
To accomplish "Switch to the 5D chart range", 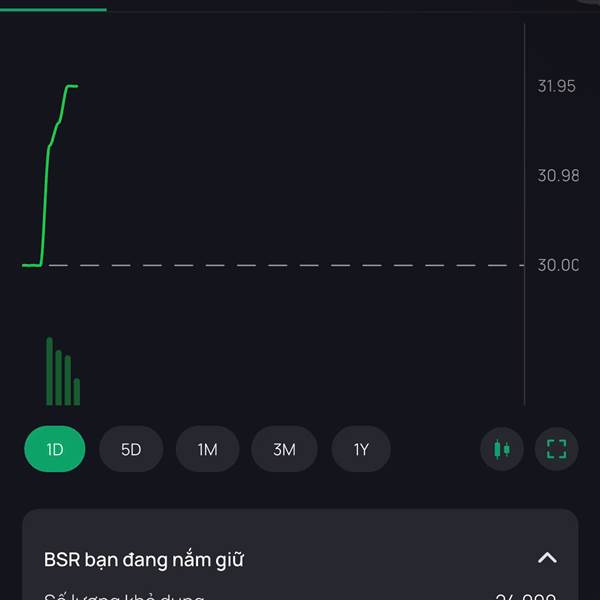I will click(x=131, y=449).
